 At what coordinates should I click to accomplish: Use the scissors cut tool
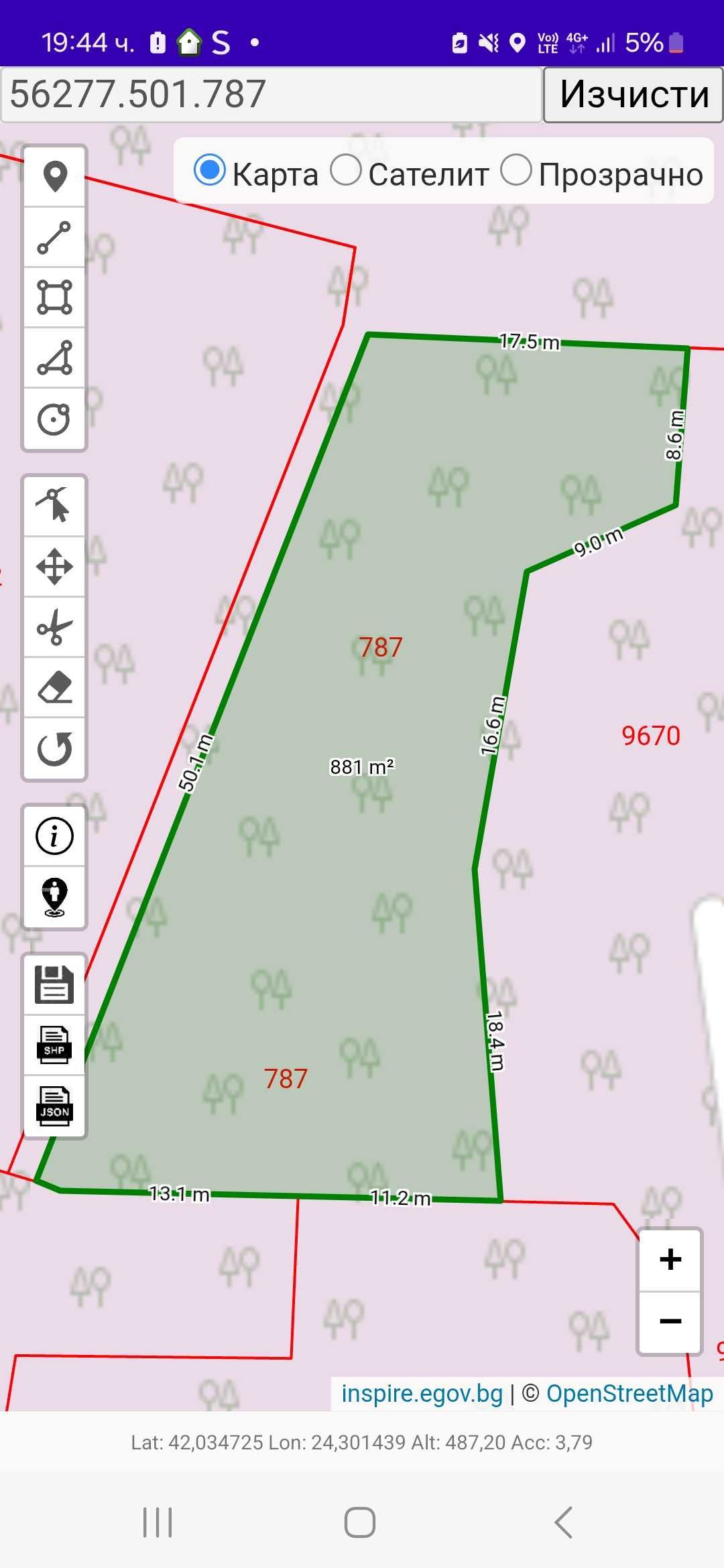(55, 627)
